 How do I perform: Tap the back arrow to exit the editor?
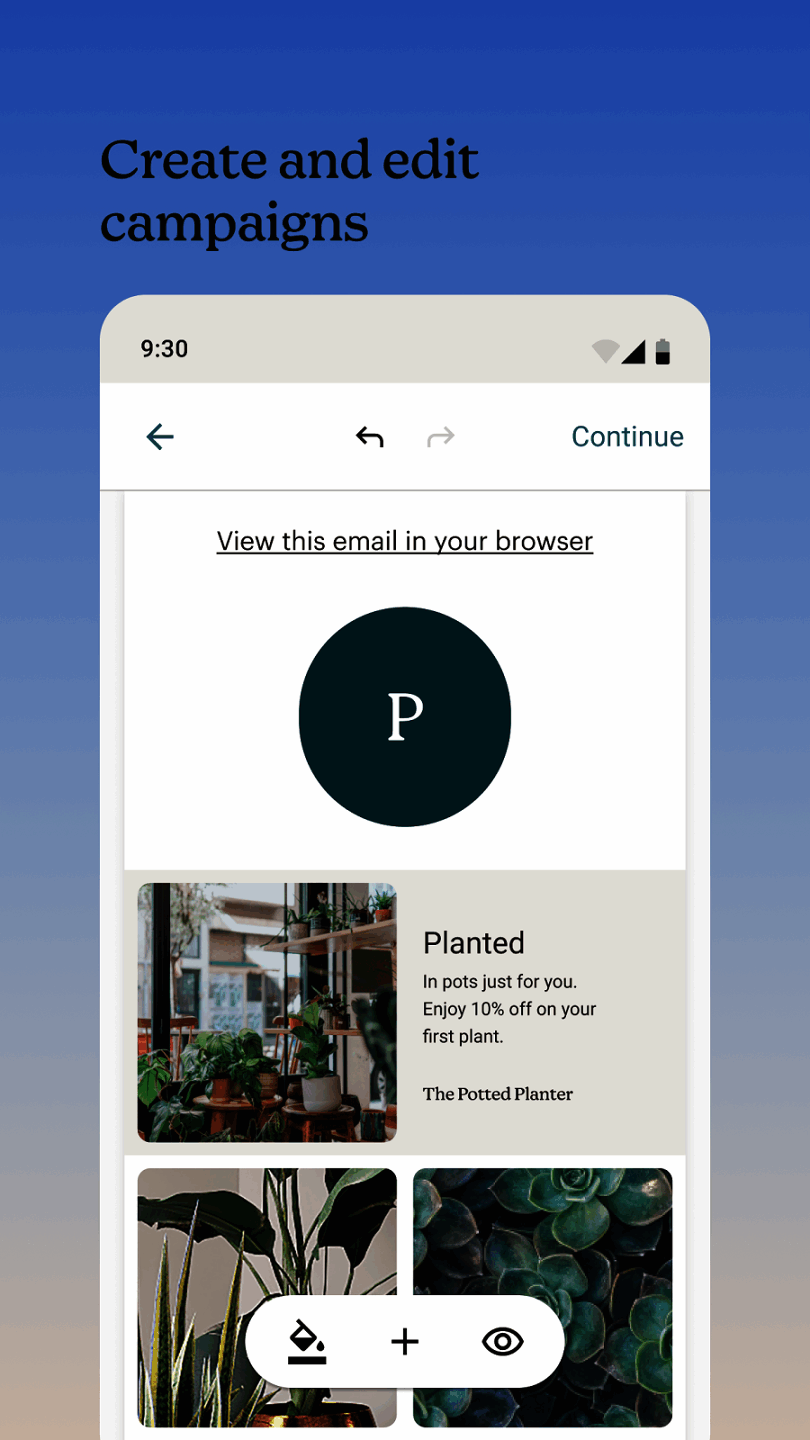click(x=160, y=436)
